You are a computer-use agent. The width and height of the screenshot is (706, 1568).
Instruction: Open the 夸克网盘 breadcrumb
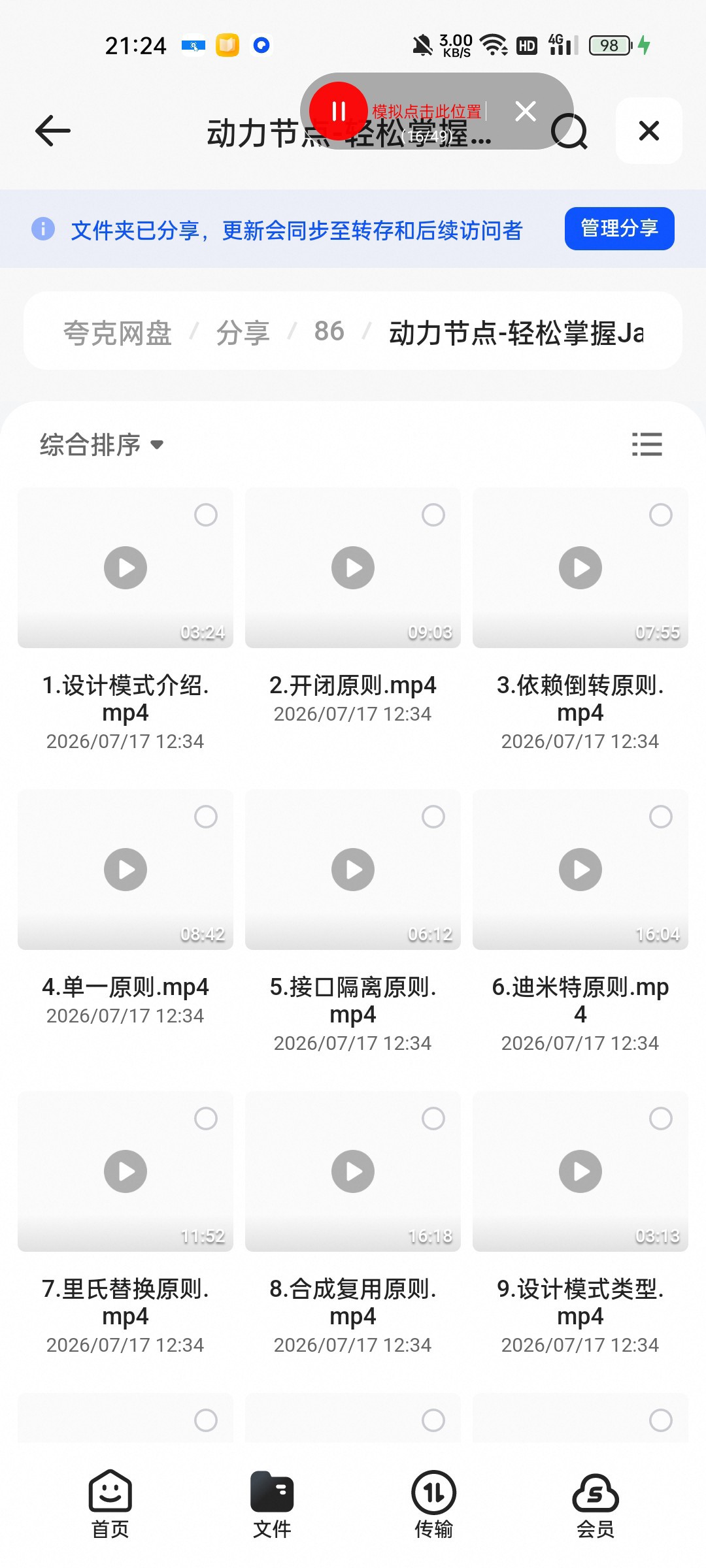(x=118, y=333)
